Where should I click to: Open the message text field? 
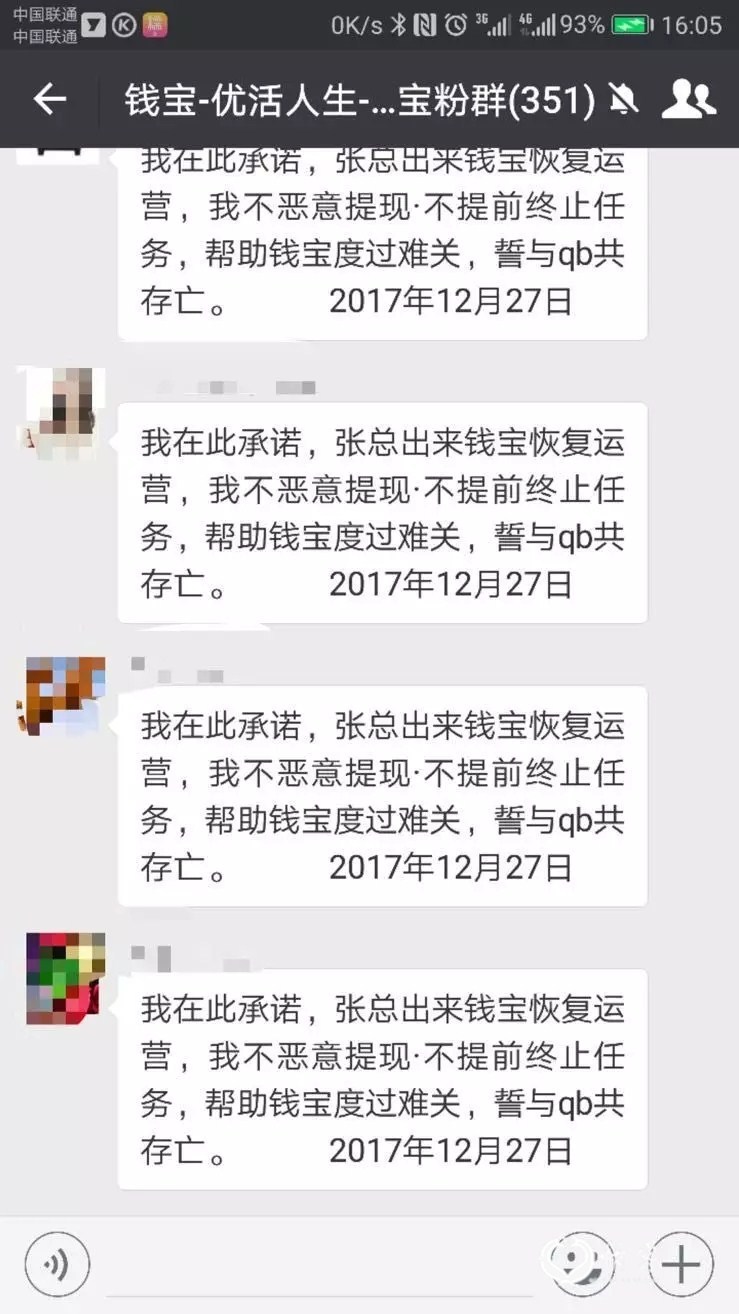pos(320,1265)
